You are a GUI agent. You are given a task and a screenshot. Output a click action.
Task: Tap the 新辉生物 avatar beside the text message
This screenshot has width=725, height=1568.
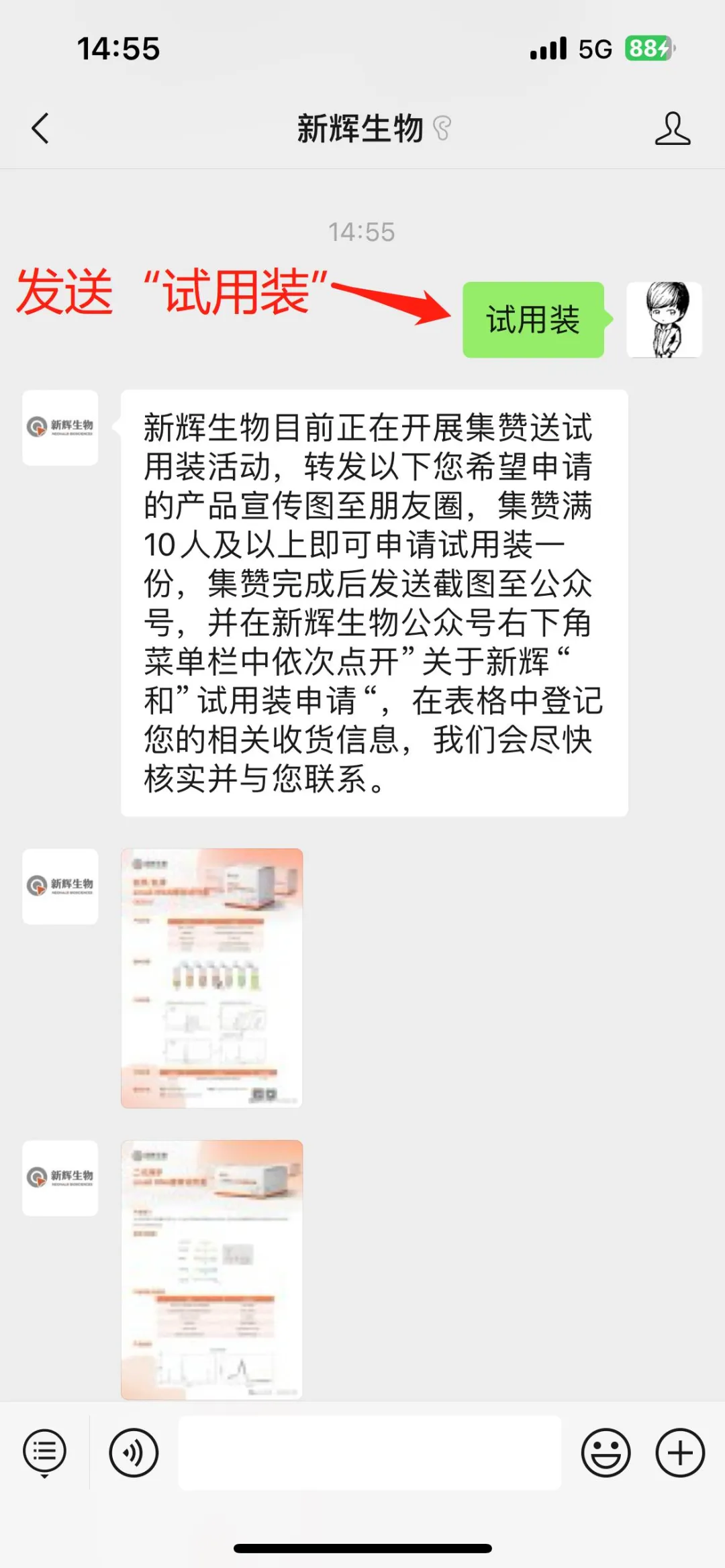click(x=60, y=427)
